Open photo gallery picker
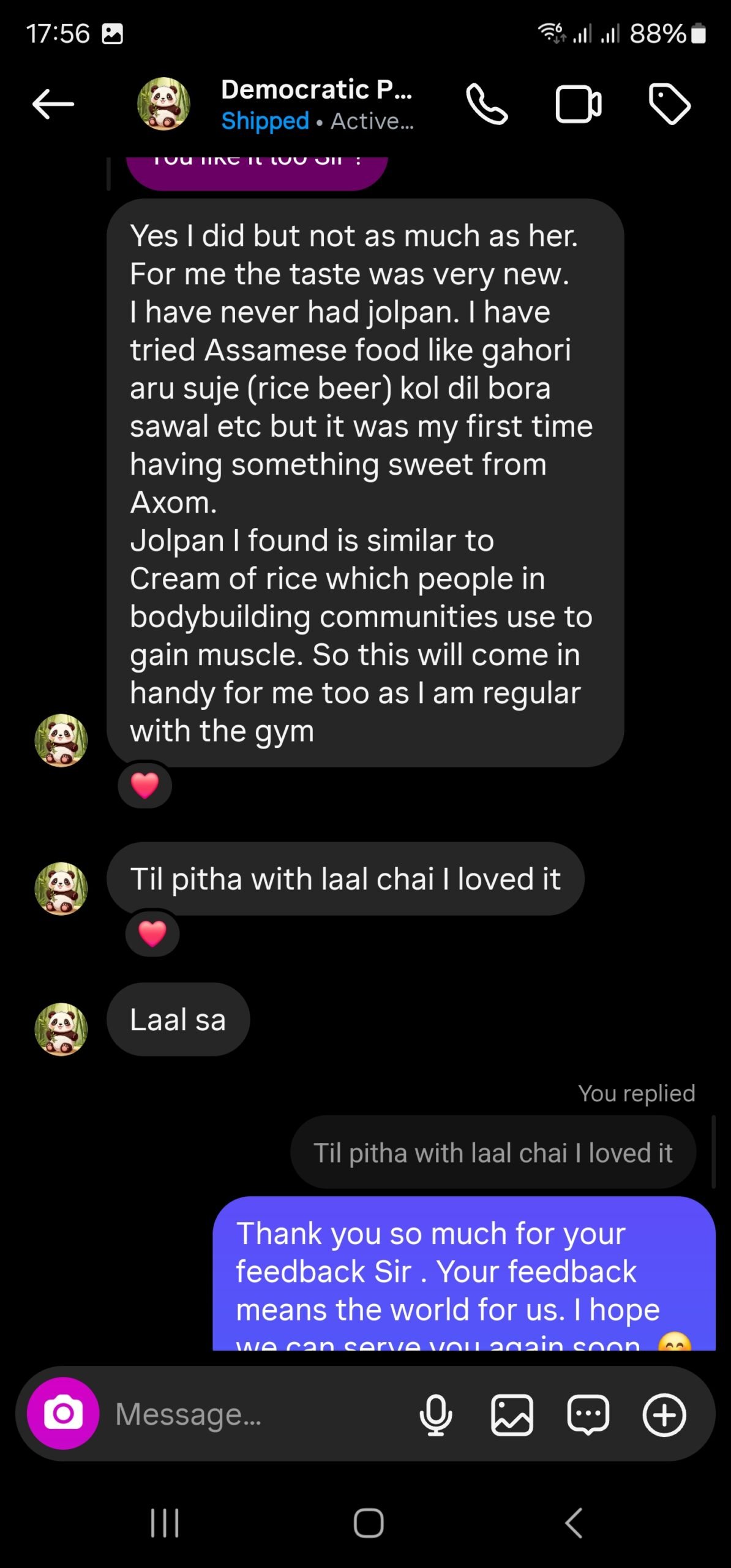Screen dimensions: 731x1568 512,1415
